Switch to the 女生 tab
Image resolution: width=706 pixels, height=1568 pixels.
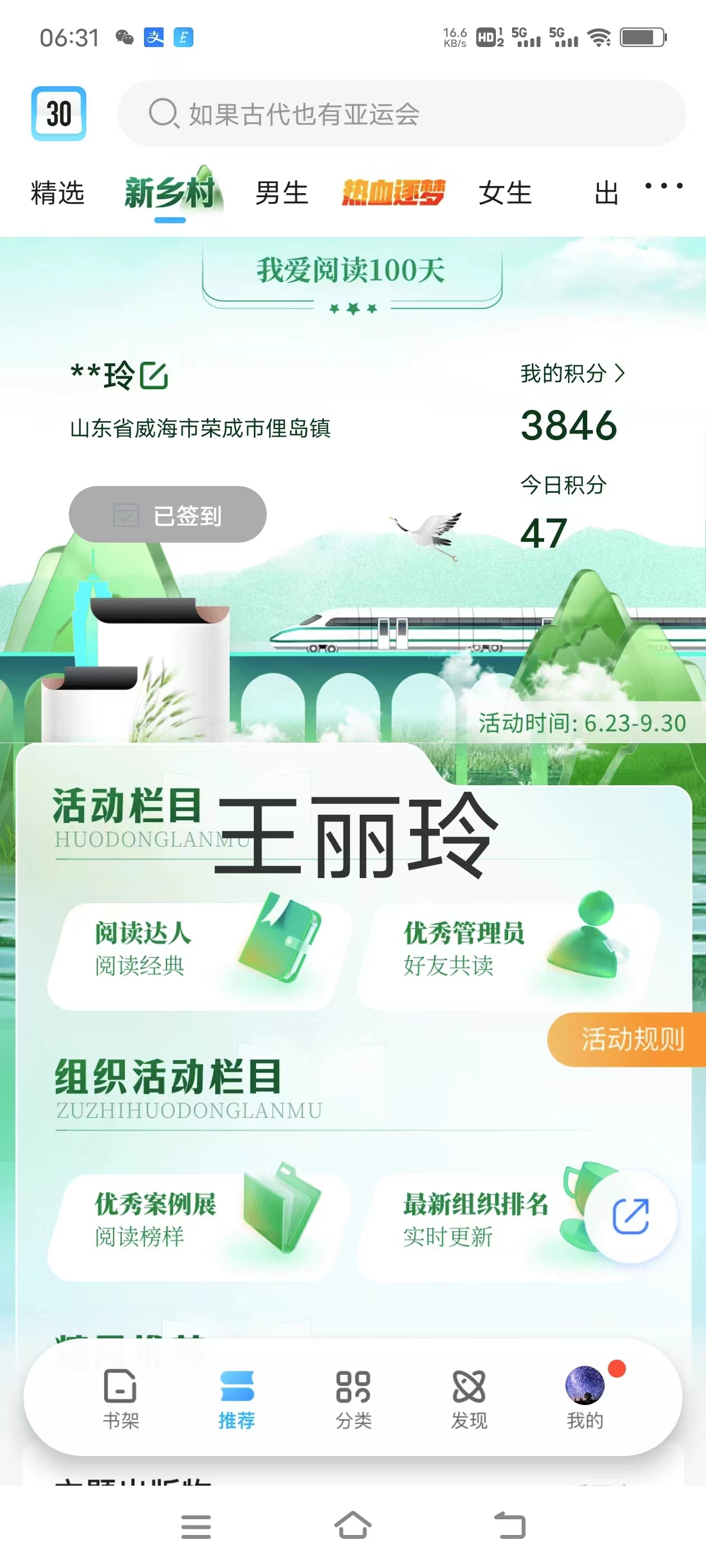pos(505,193)
